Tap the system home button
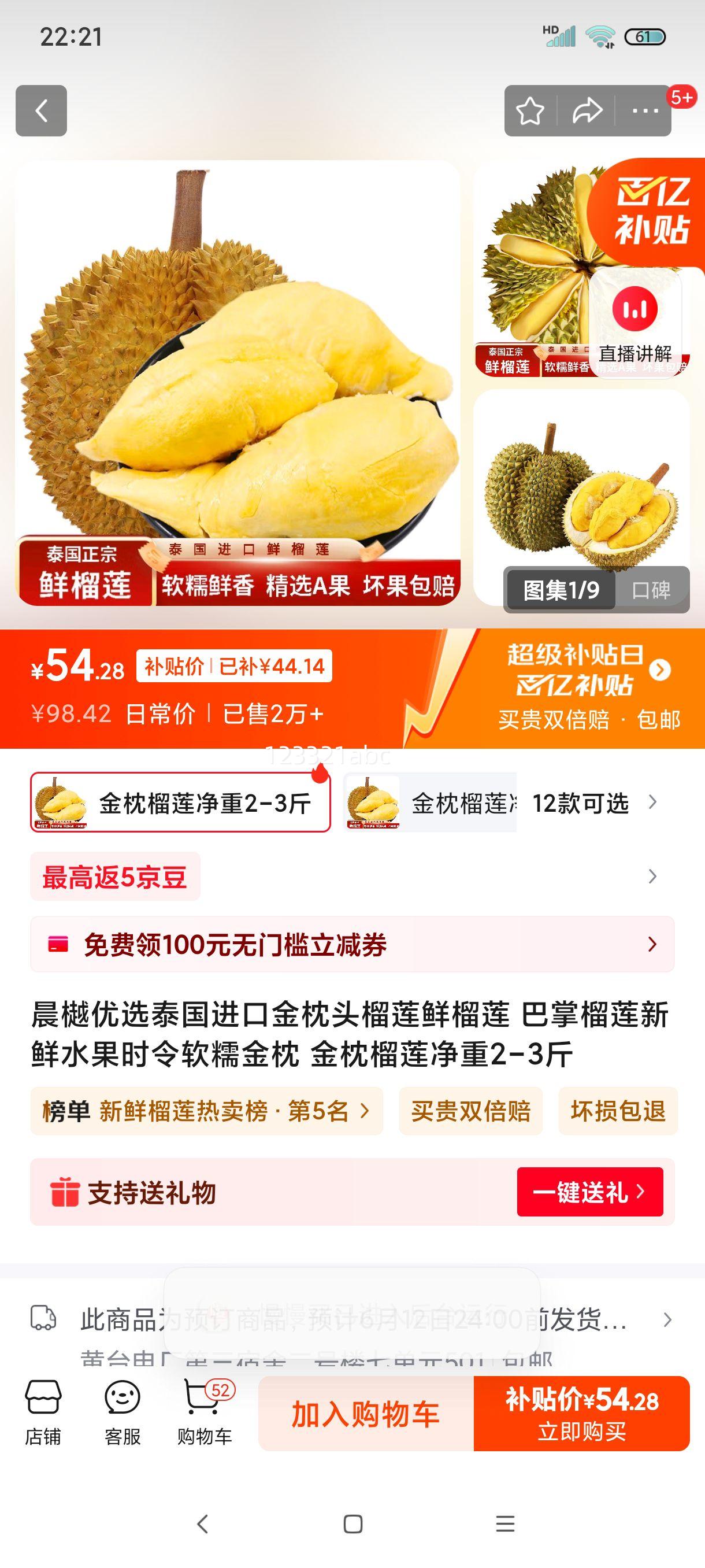The width and height of the screenshot is (705, 1568). (353, 1524)
